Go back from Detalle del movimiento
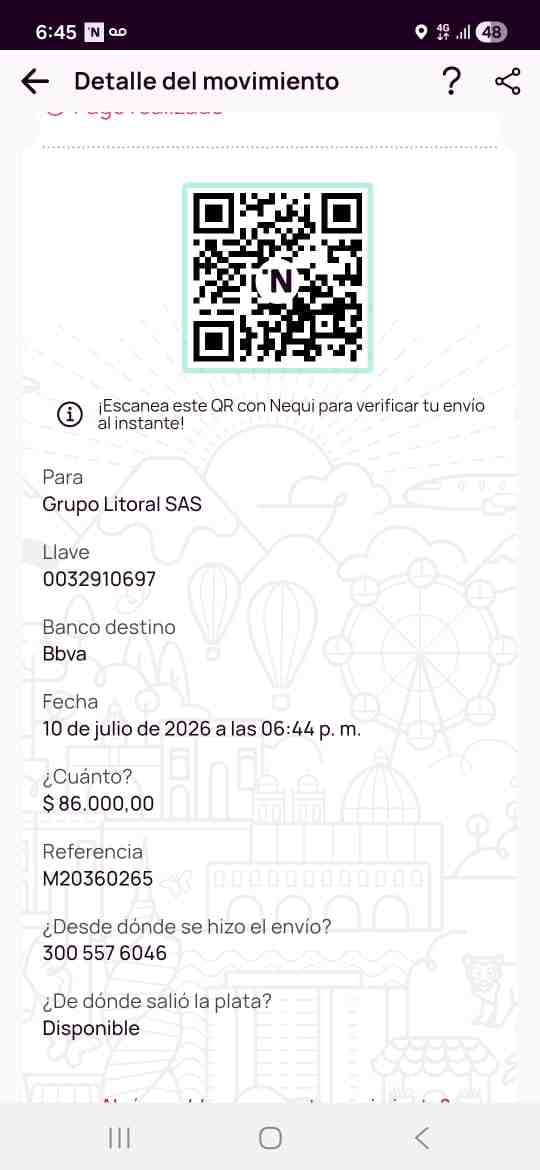Screen dimensions: 540x1170 [34, 81]
